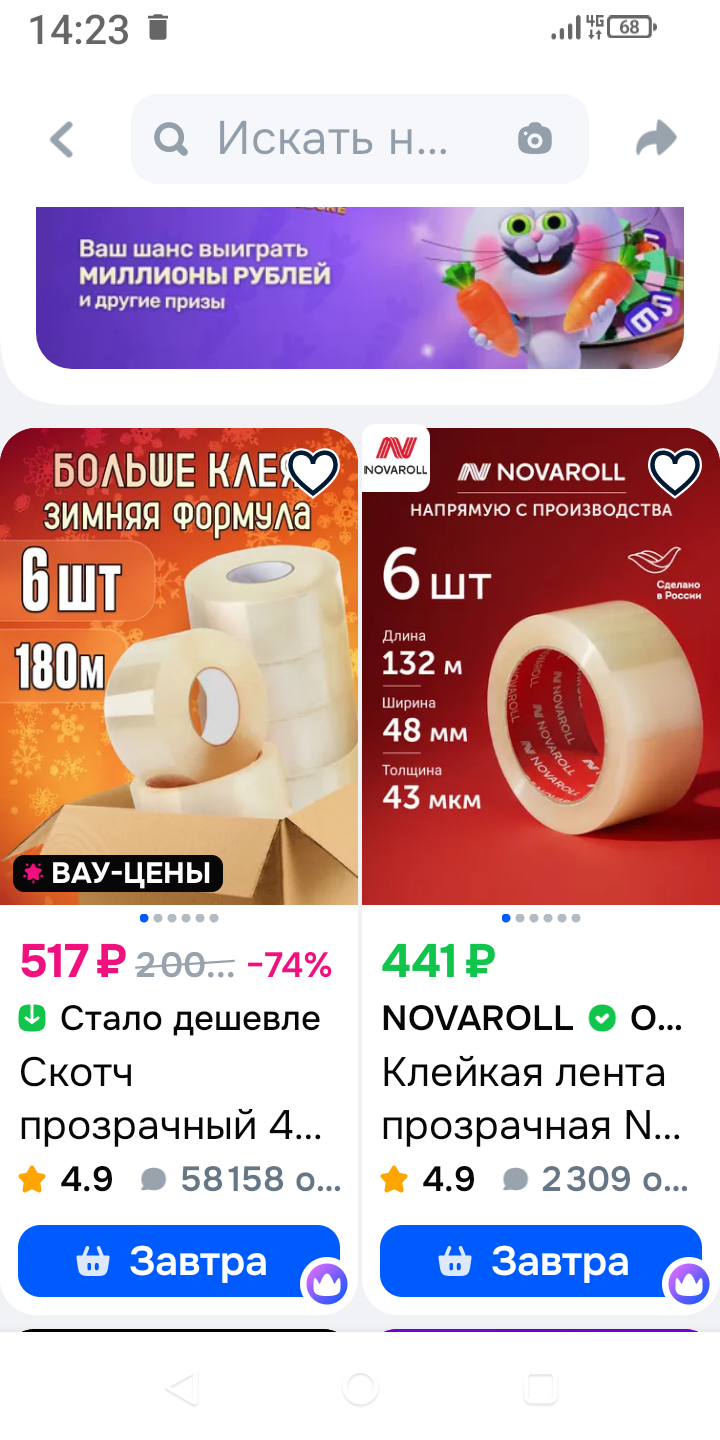Share this page via the arrow icon
720x1440 pixels.
[656, 139]
